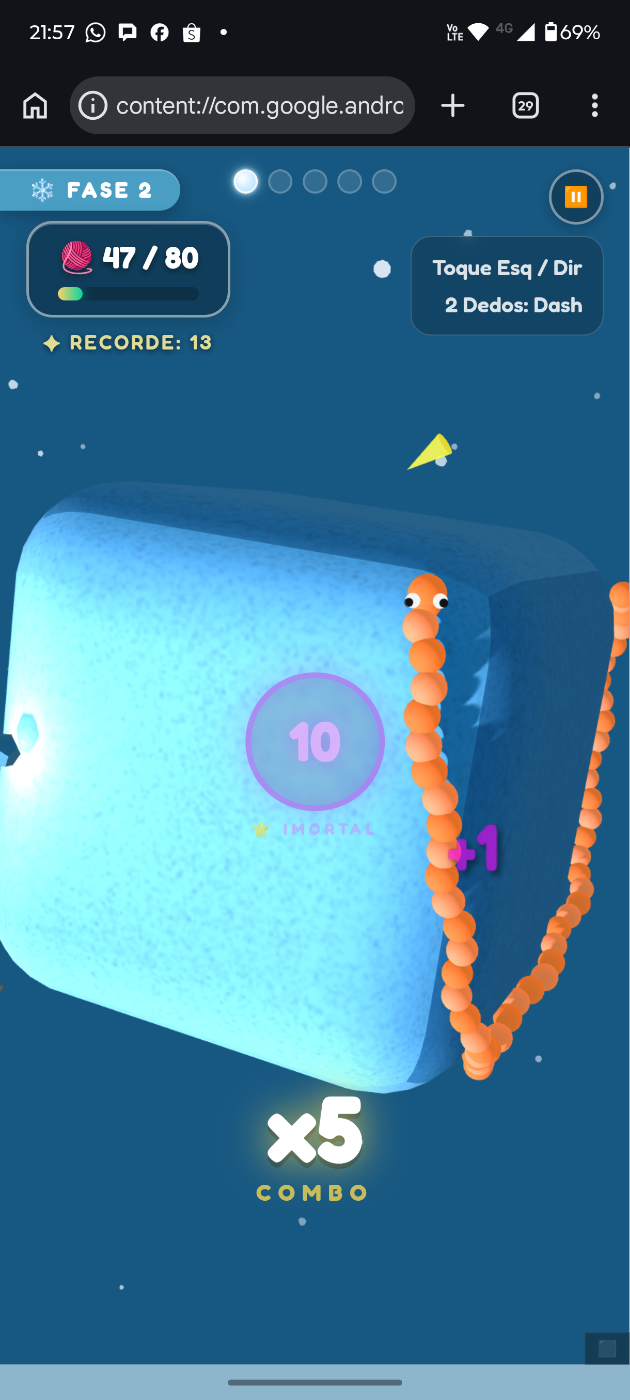View site information icon

[x=93, y=105]
